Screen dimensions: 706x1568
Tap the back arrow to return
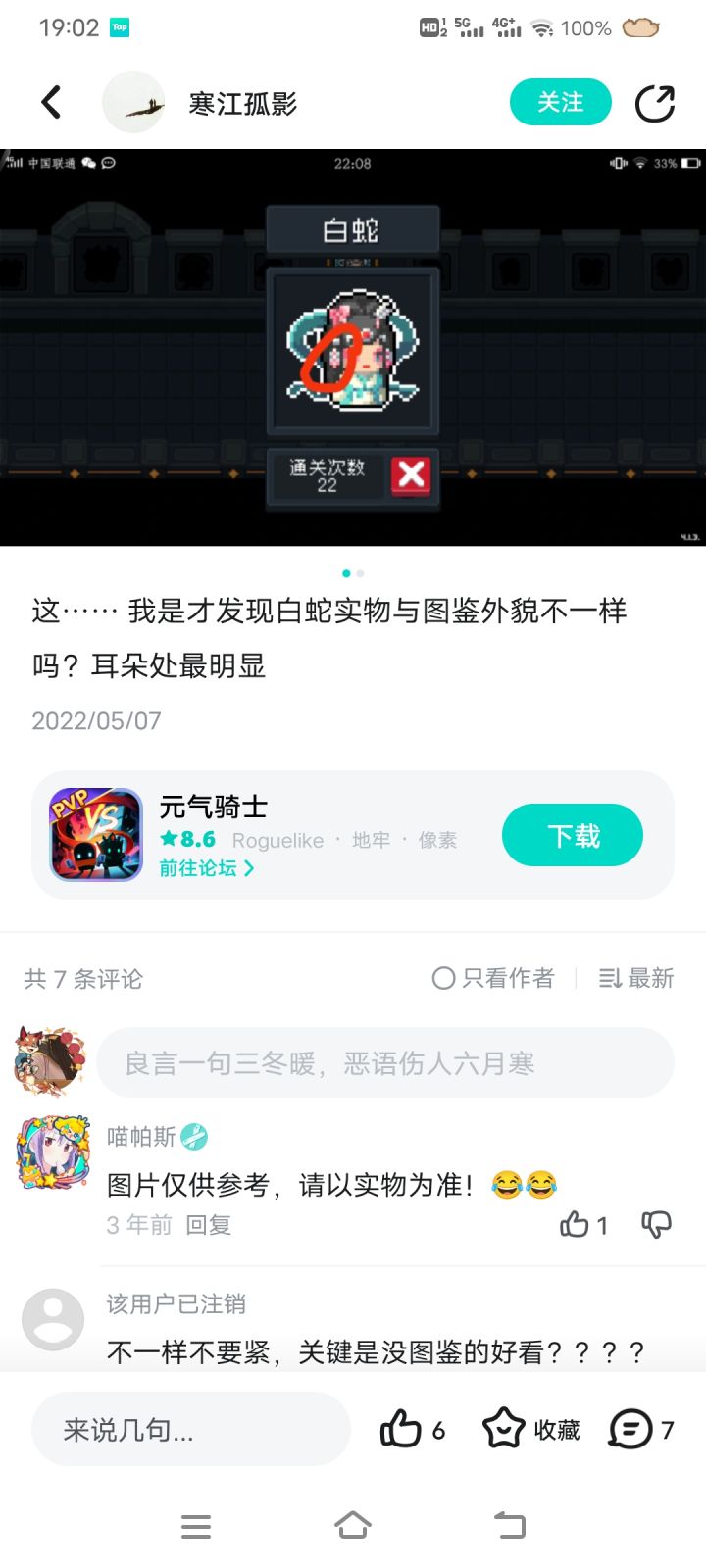[51, 102]
